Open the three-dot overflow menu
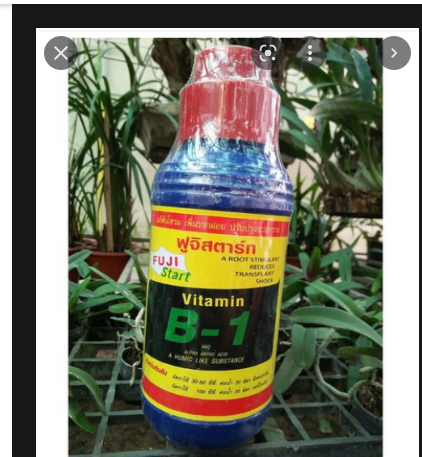This screenshot has height=457, width=422. coord(310,53)
